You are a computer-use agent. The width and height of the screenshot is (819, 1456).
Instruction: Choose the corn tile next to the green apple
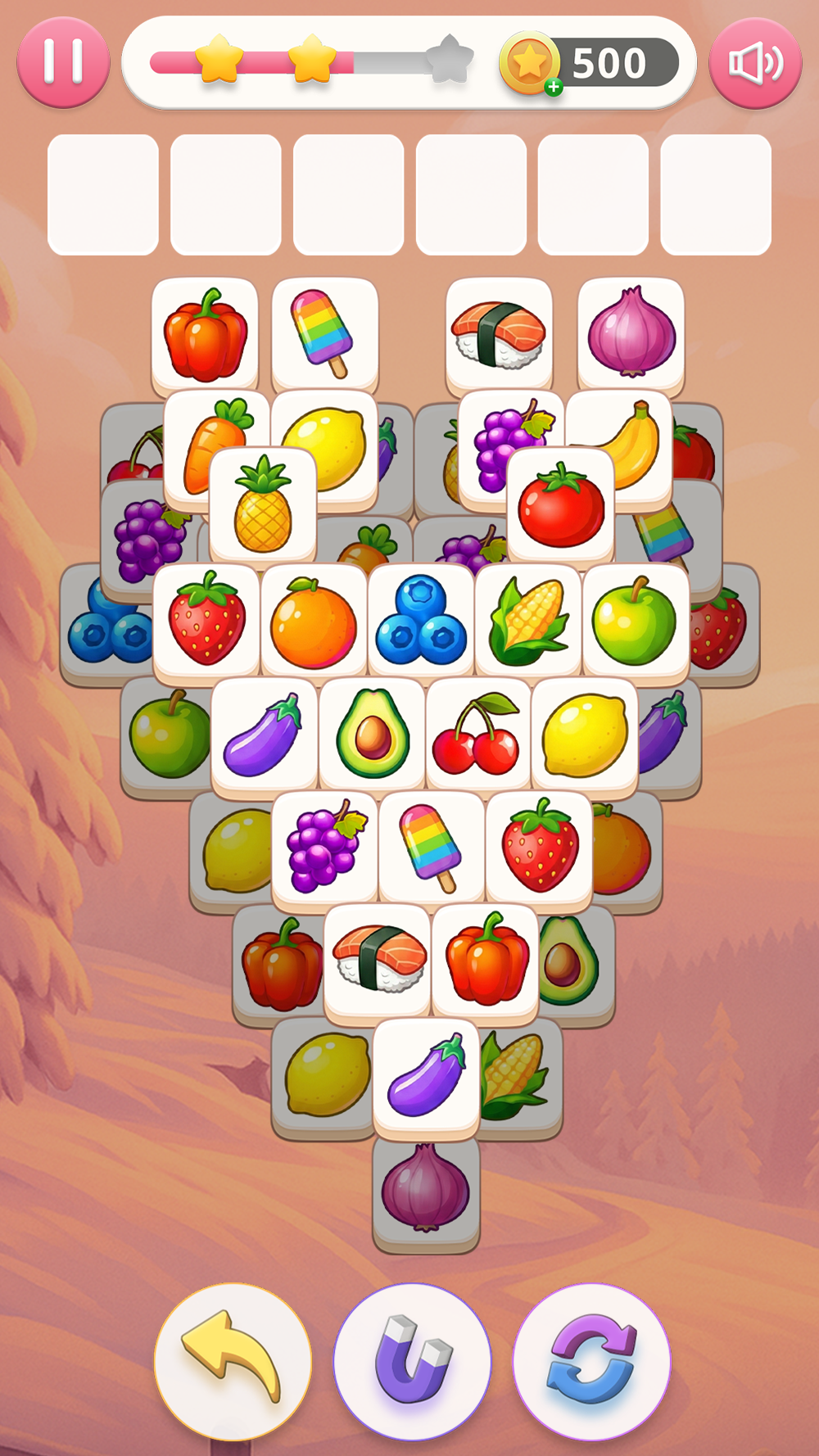click(528, 622)
